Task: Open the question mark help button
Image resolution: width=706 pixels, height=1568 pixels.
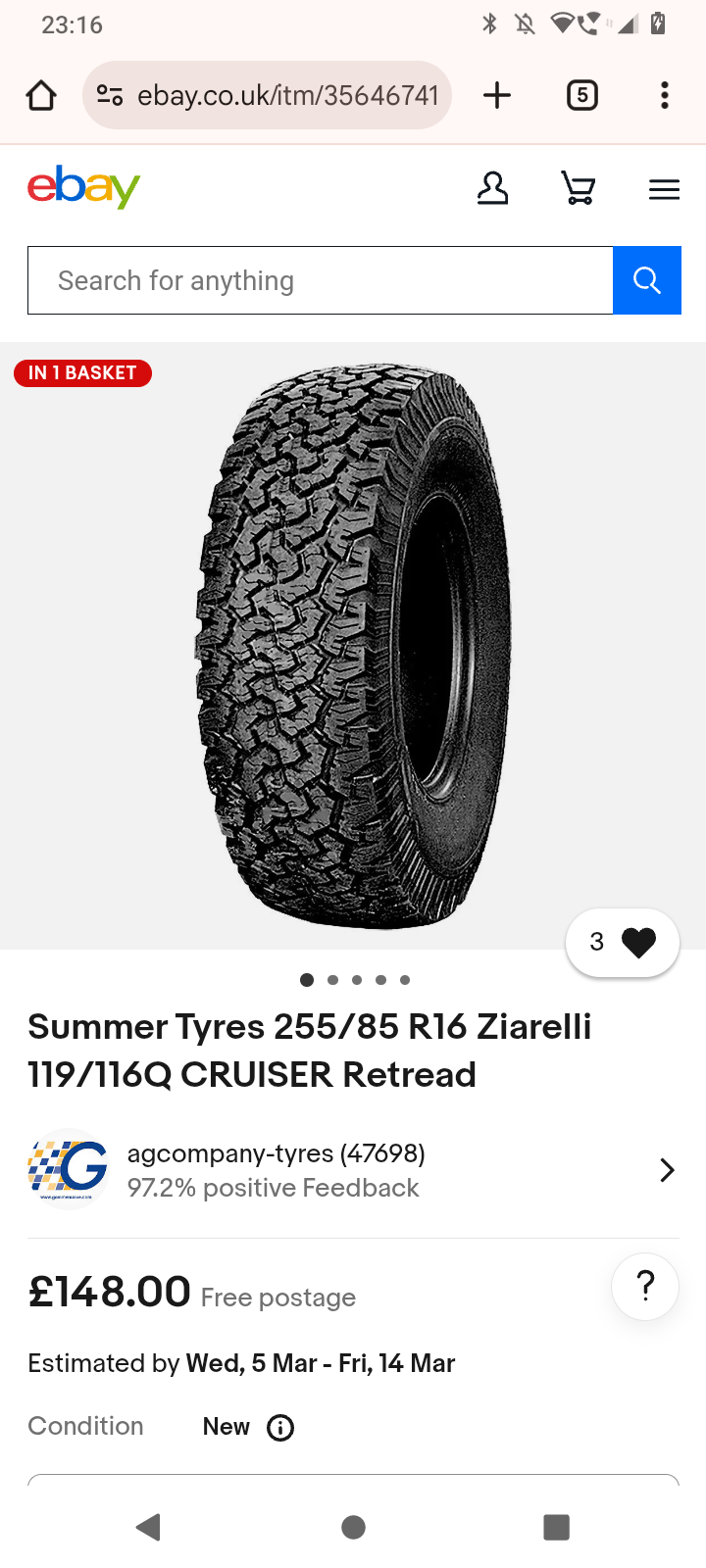Action: click(x=645, y=1286)
